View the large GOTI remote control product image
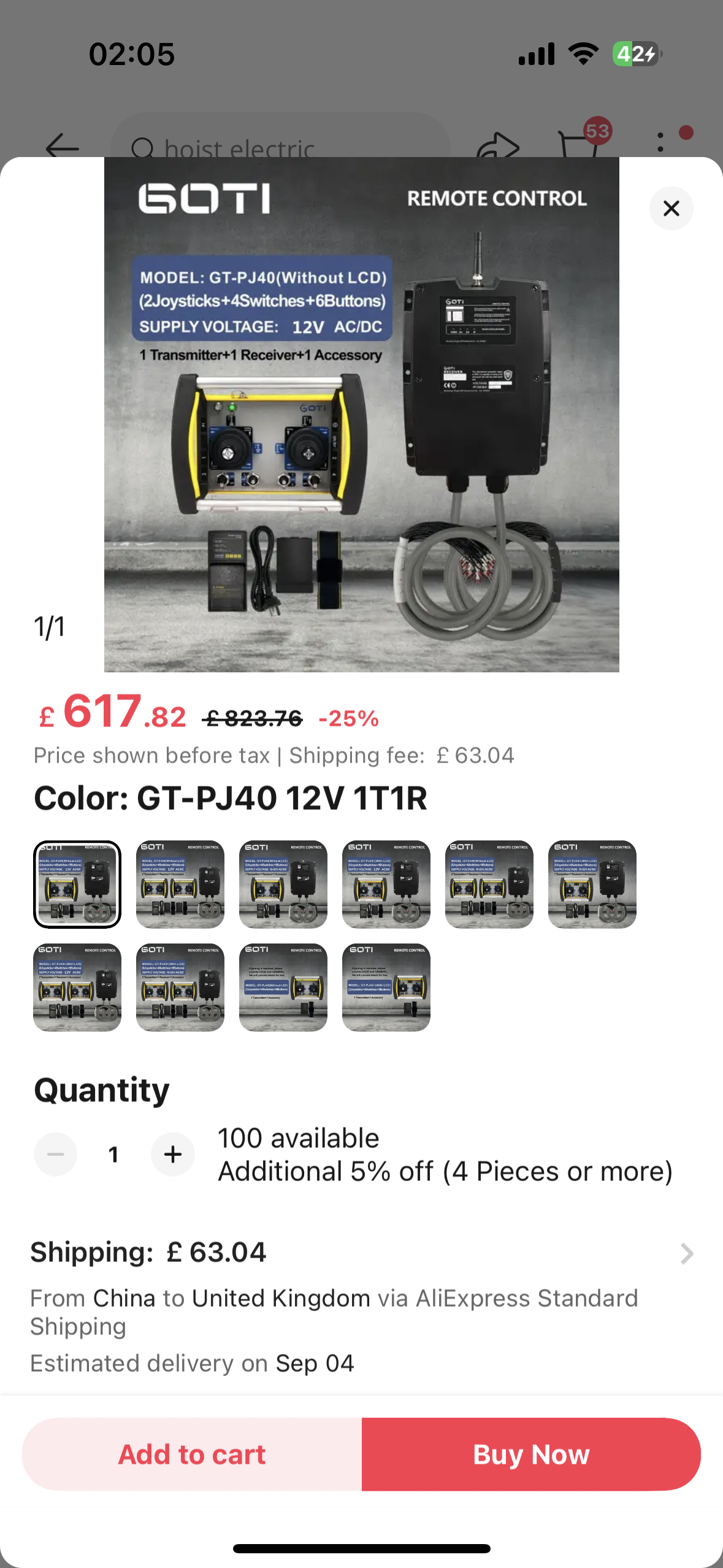 (361, 415)
